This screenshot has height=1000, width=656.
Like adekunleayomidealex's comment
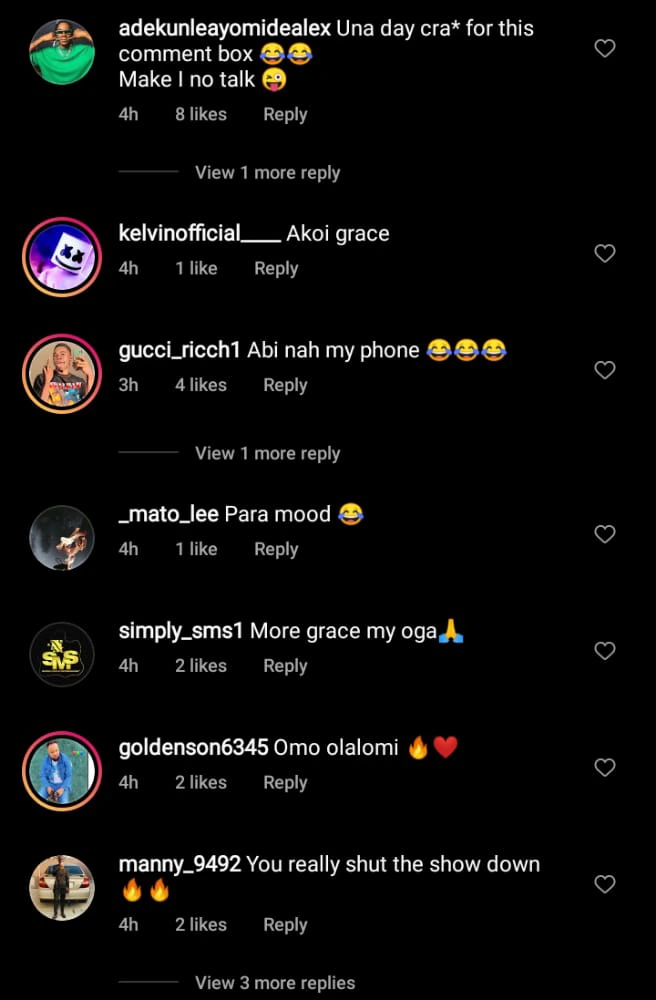point(605,48)
